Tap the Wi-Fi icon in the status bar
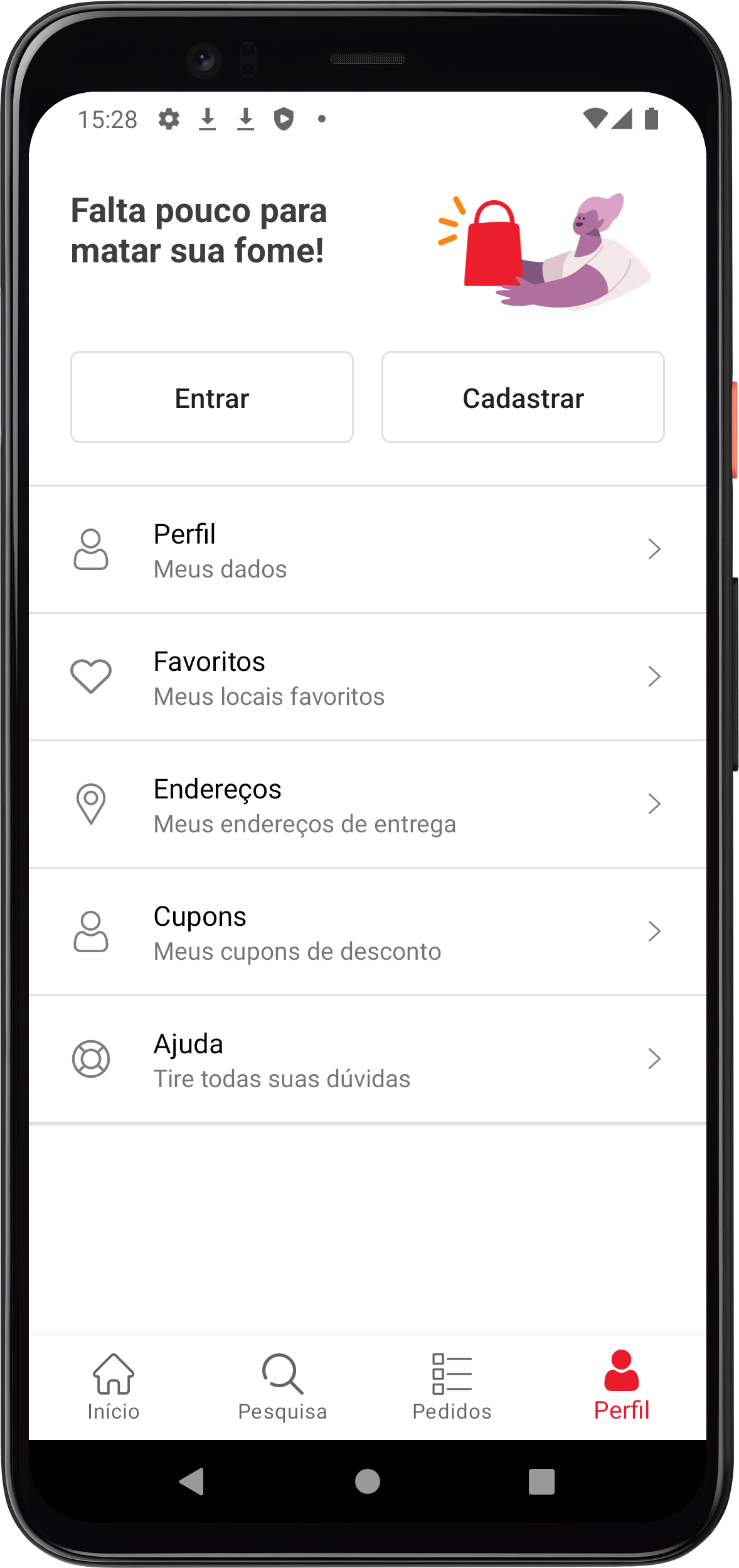739x1568 pixels. [596, 117]
